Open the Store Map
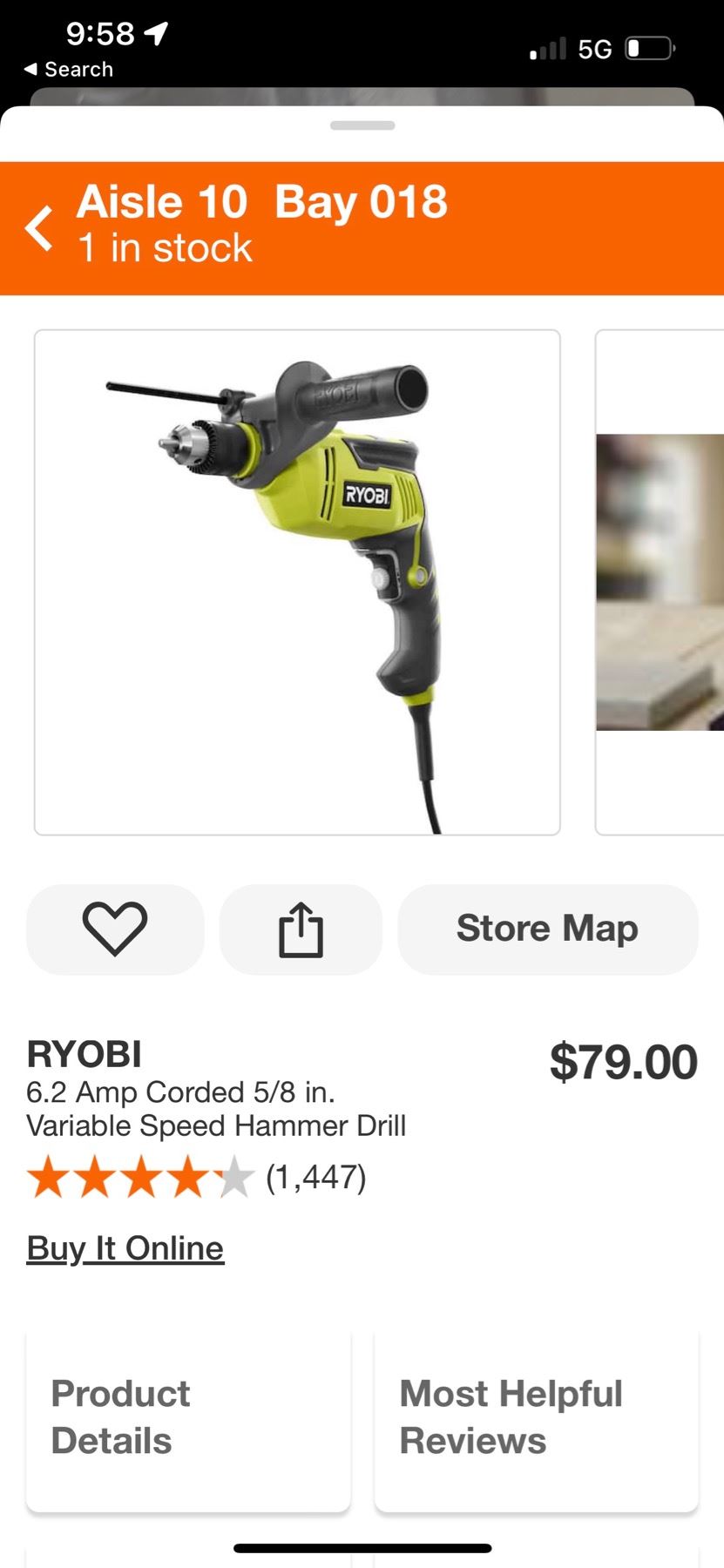 point(547,929)
